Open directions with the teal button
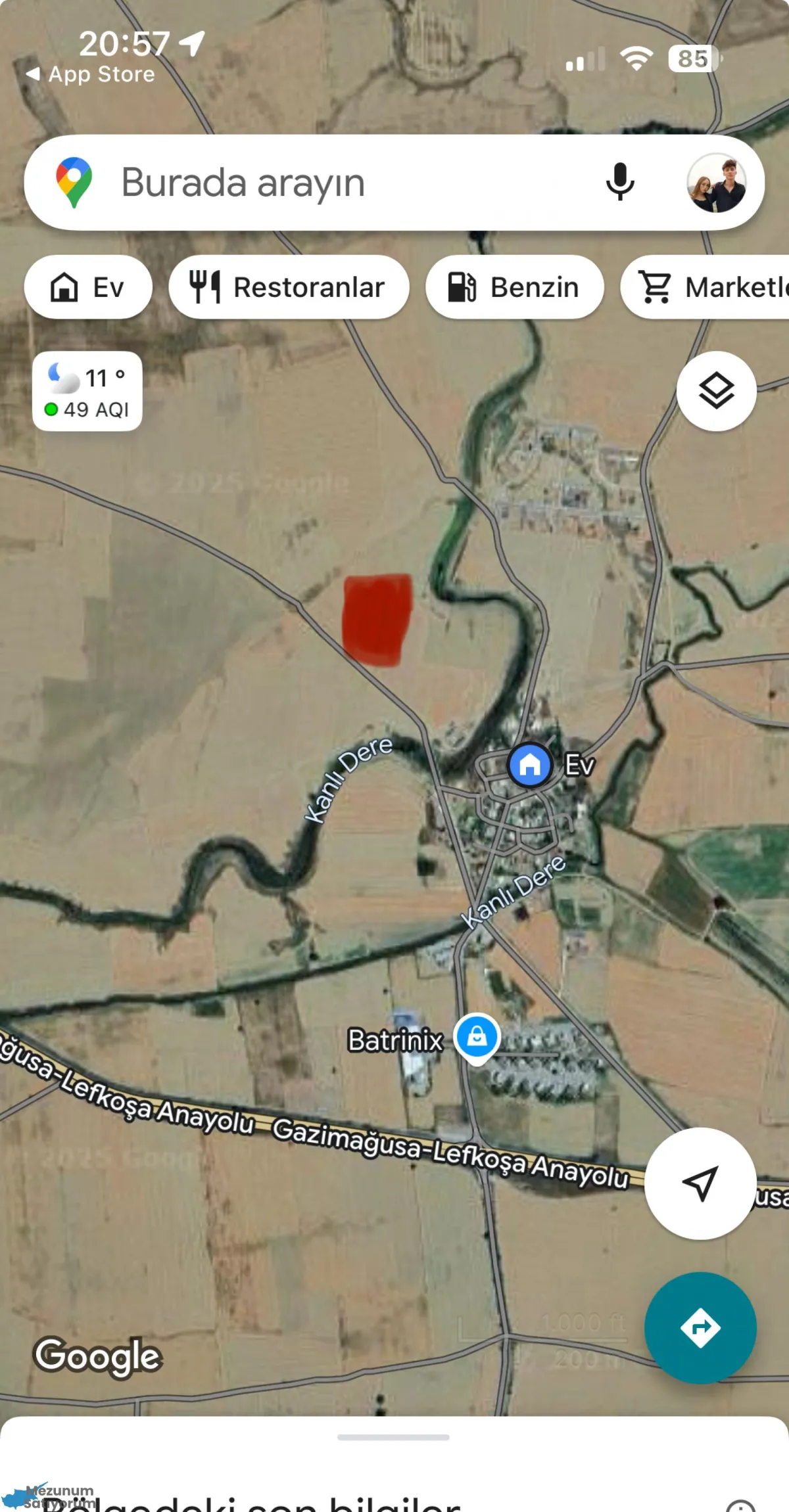The width and height of the screenshot is (789, 1512). coord(700,1328)
